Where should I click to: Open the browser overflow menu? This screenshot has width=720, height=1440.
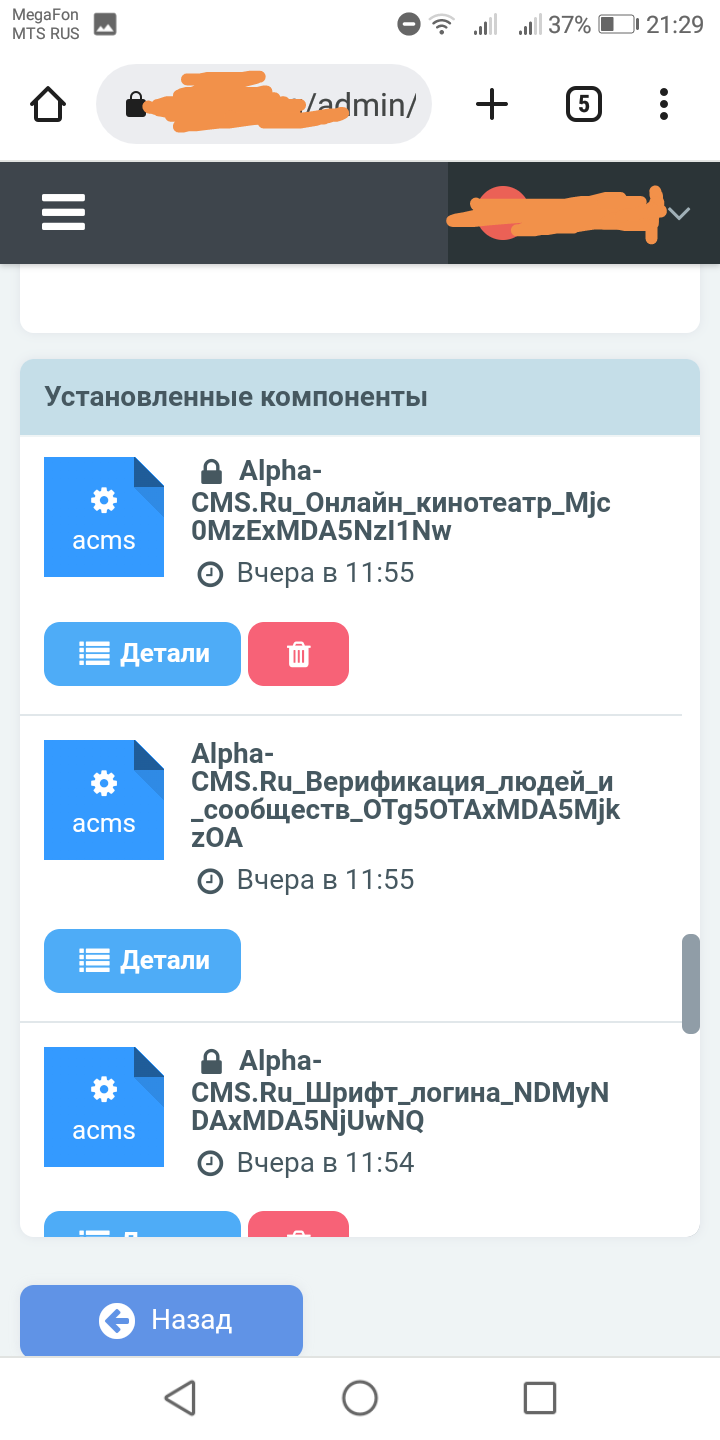(664, 104)
